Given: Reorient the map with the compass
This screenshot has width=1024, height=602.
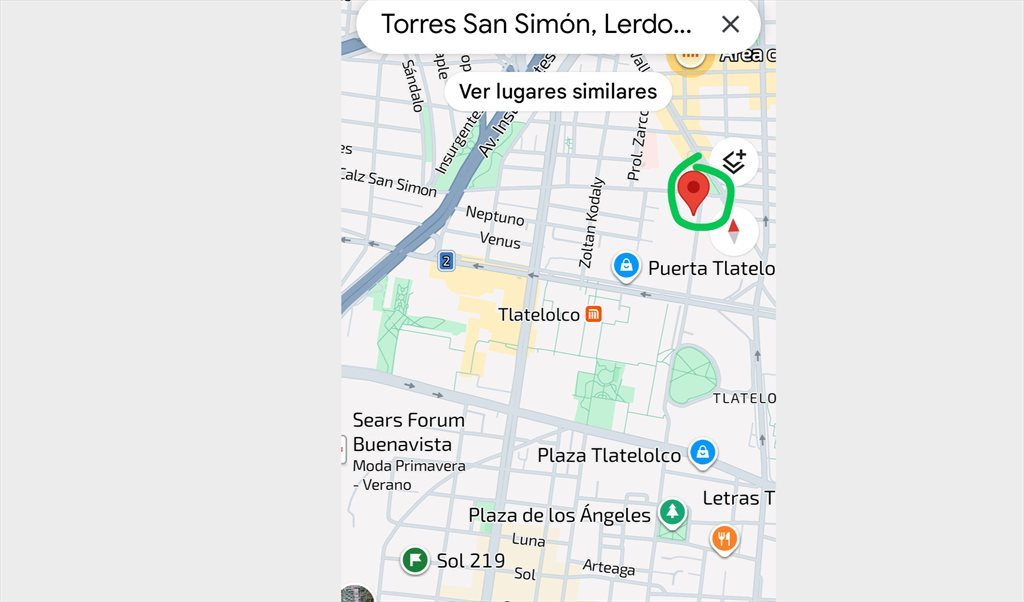Looking at the screenshot, I should coord(734,232).
